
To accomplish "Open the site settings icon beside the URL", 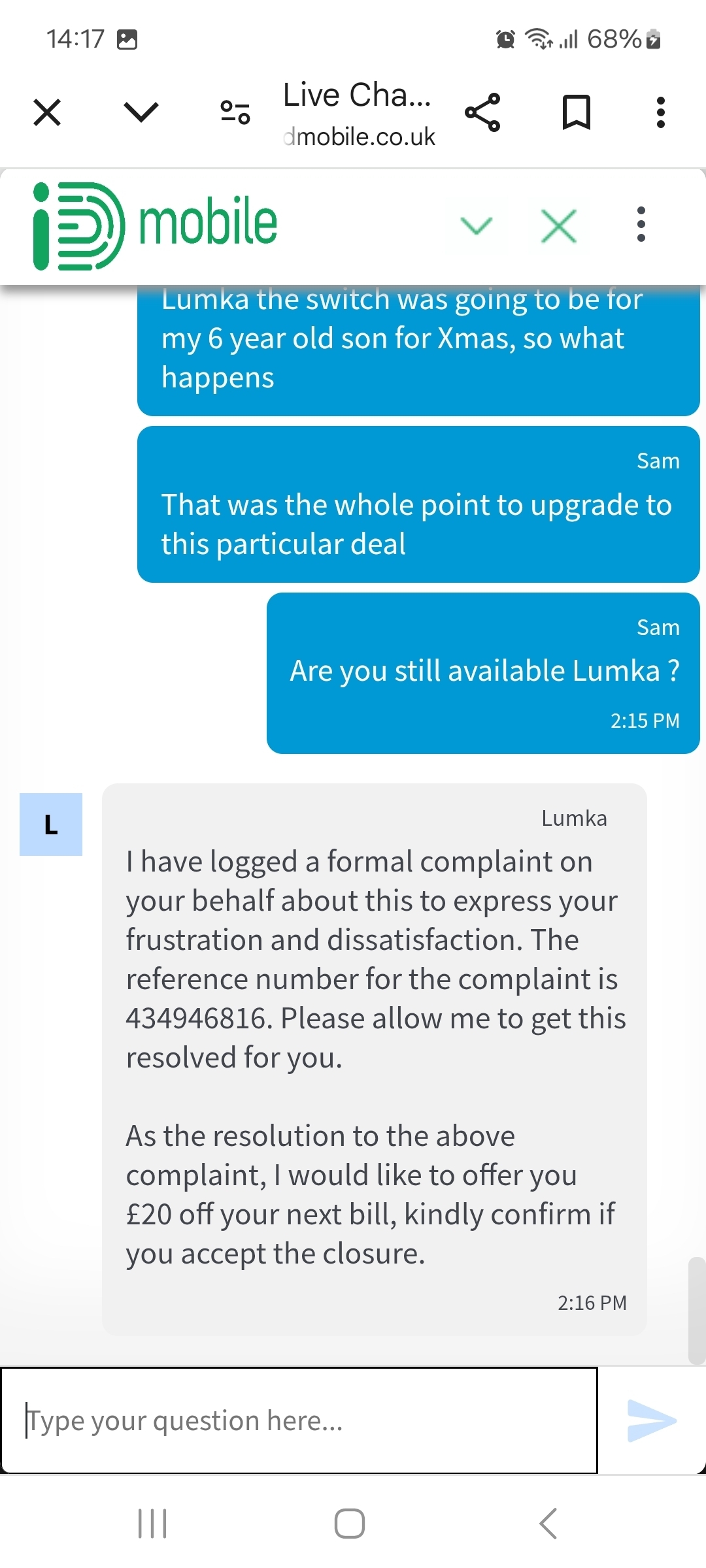I will coord(235,112).
